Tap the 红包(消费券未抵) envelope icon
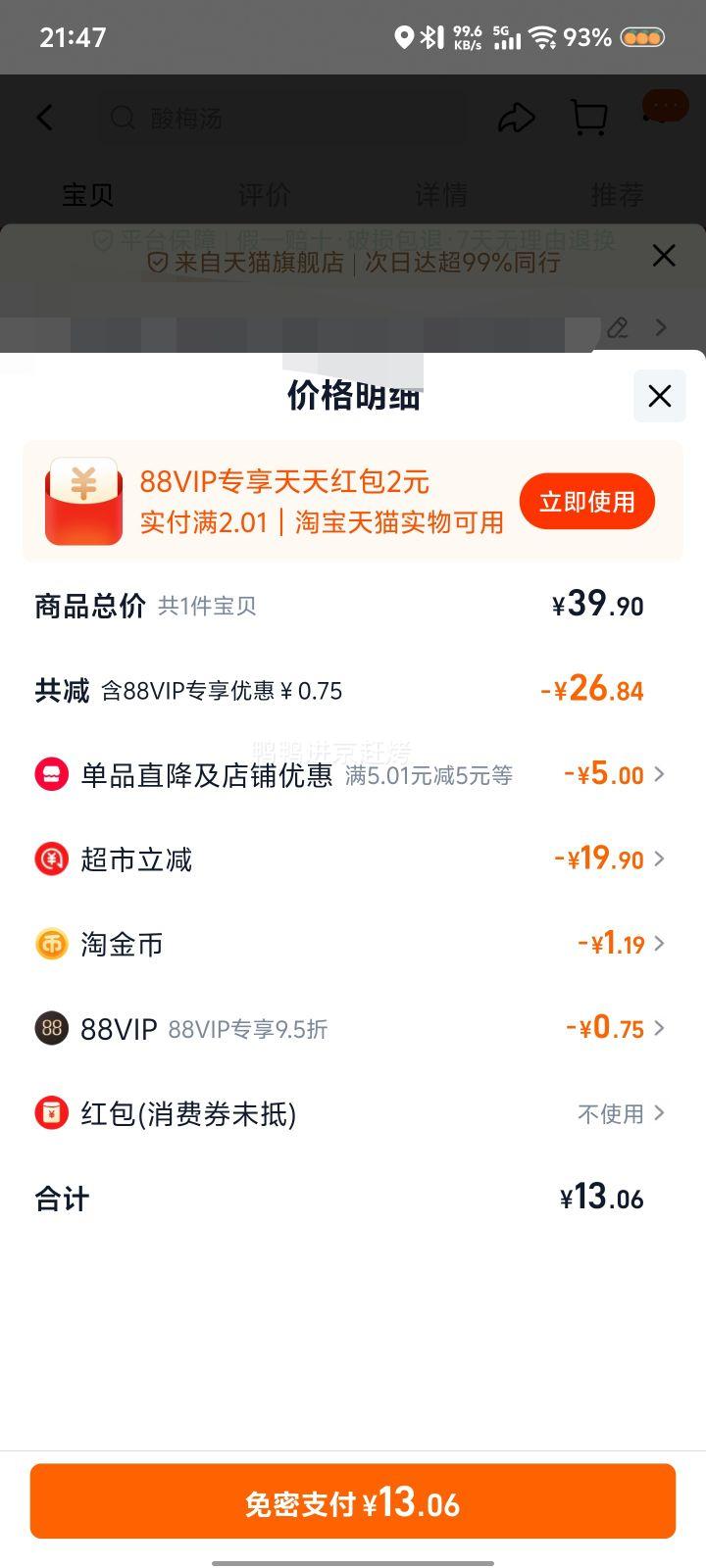706x1568 pixels. pyautogui.click(x=50, y=1113)
